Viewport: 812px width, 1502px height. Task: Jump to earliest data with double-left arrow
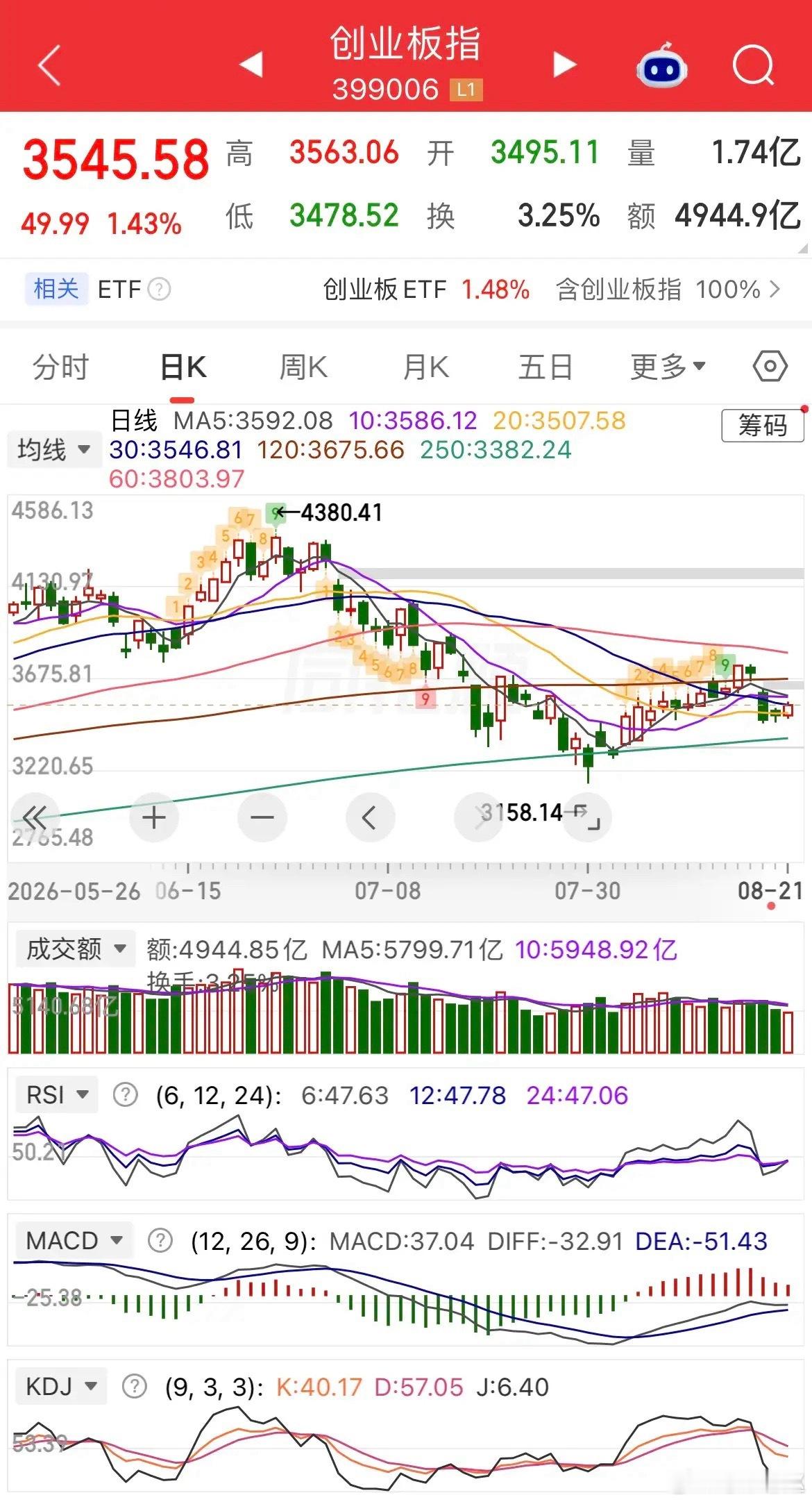[35, 817]
